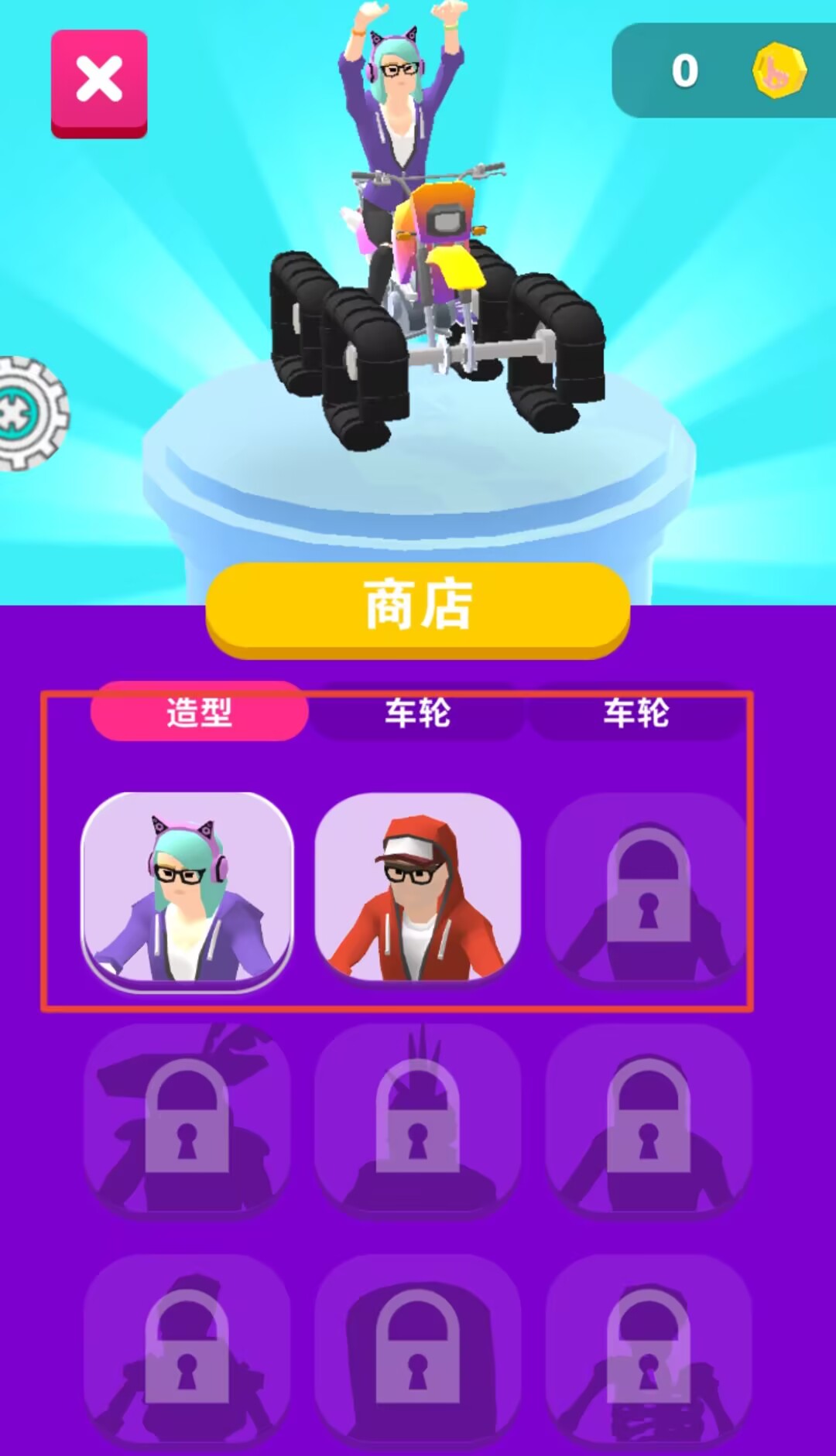
Task: Close the shop with the X button
Action: tap(99, 83)
